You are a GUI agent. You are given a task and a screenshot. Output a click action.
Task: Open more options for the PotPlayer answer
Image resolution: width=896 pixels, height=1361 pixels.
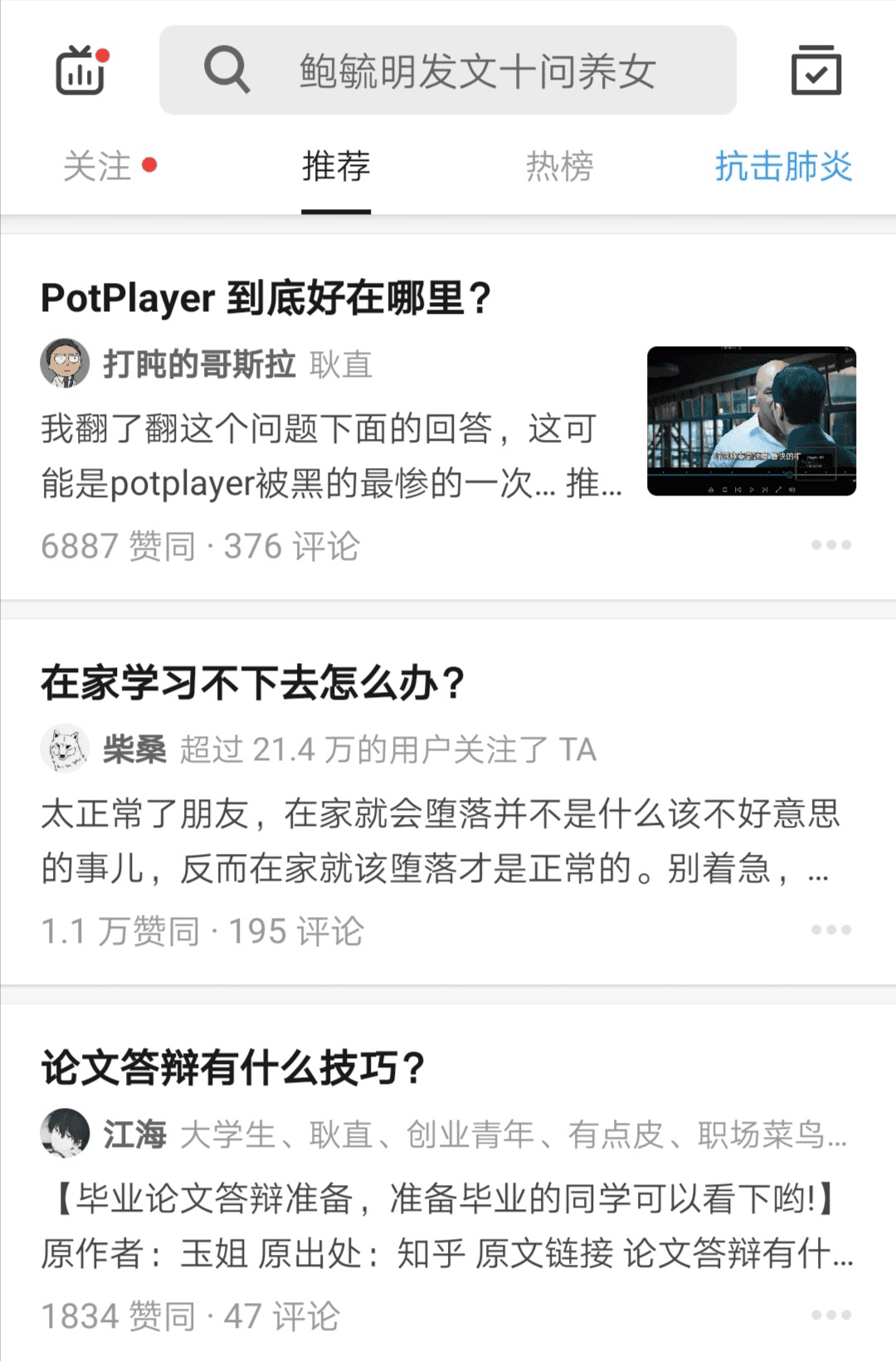point(831,545)
